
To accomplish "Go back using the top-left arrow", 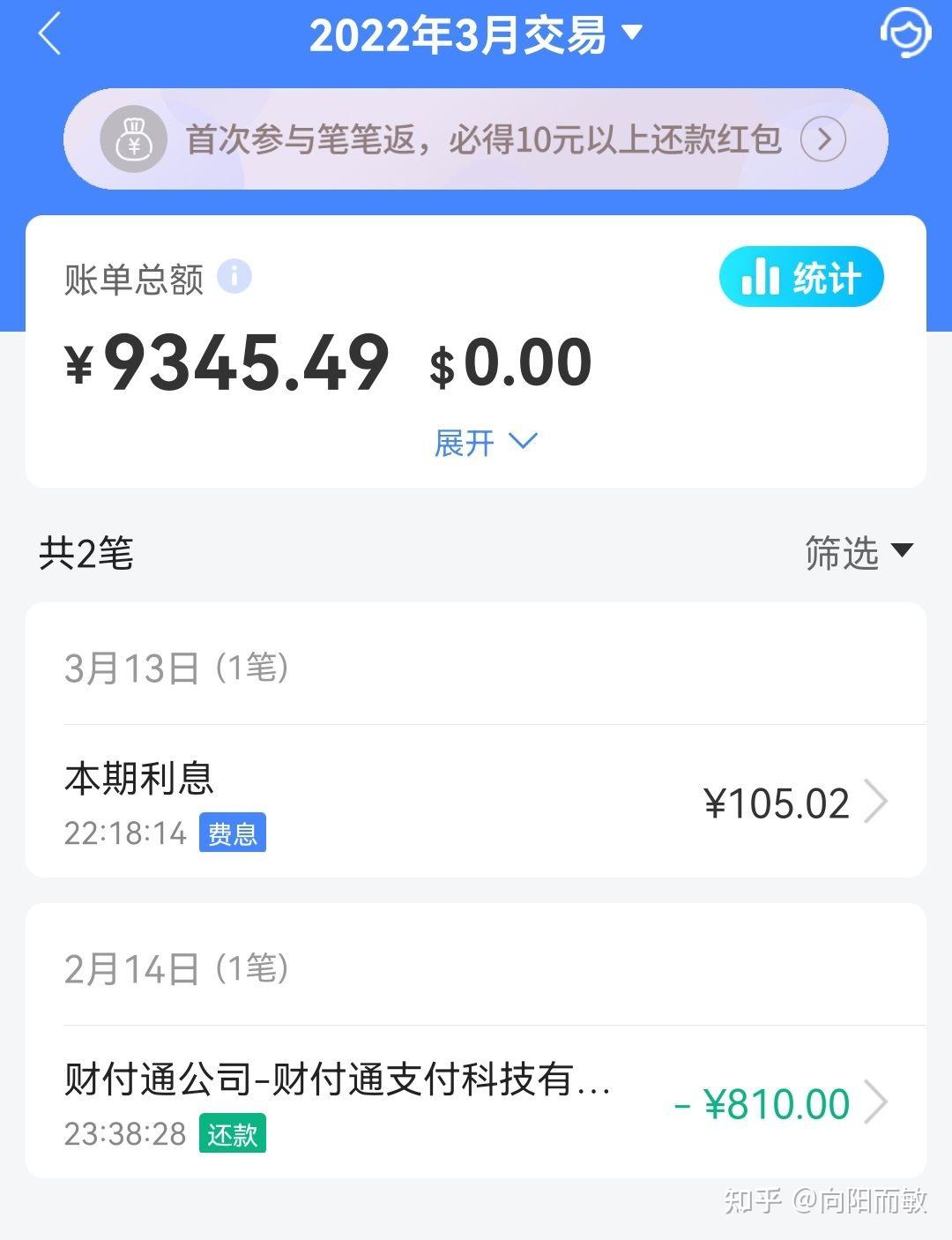I will [x=49, y=35].
